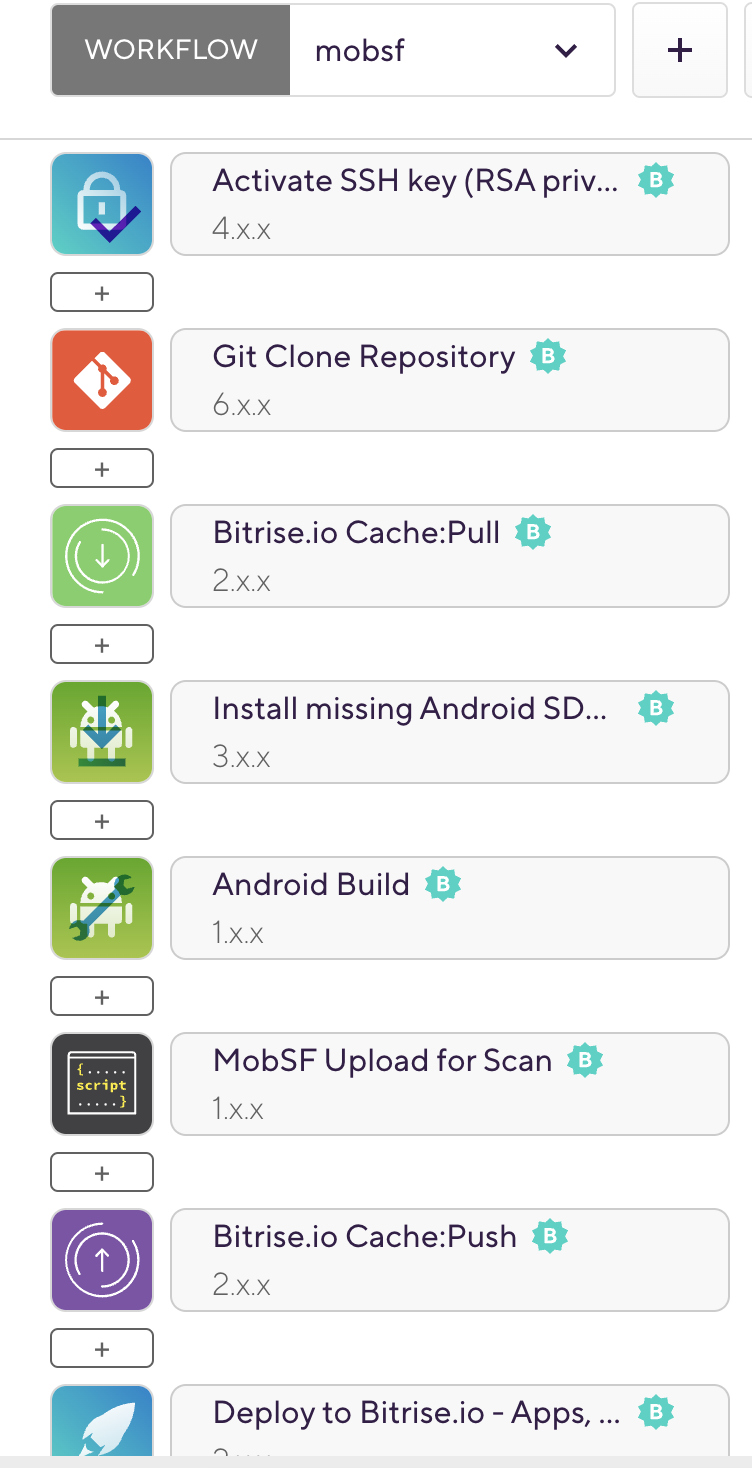Select the MobSF Upload for Scan step
752x1468 pixels.
(450, 1084)
